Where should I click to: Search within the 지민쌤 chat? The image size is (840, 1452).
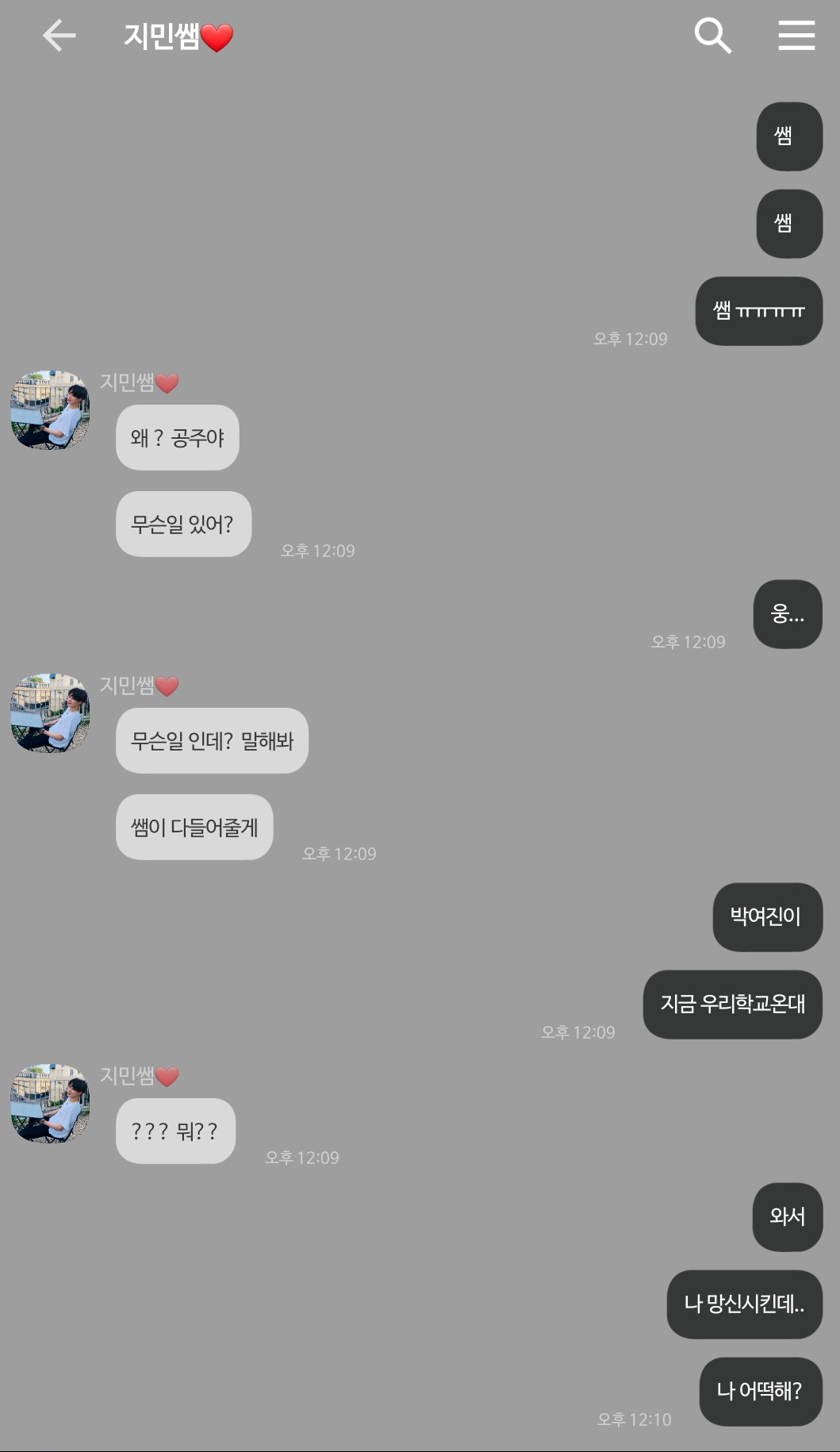point(712,36)
